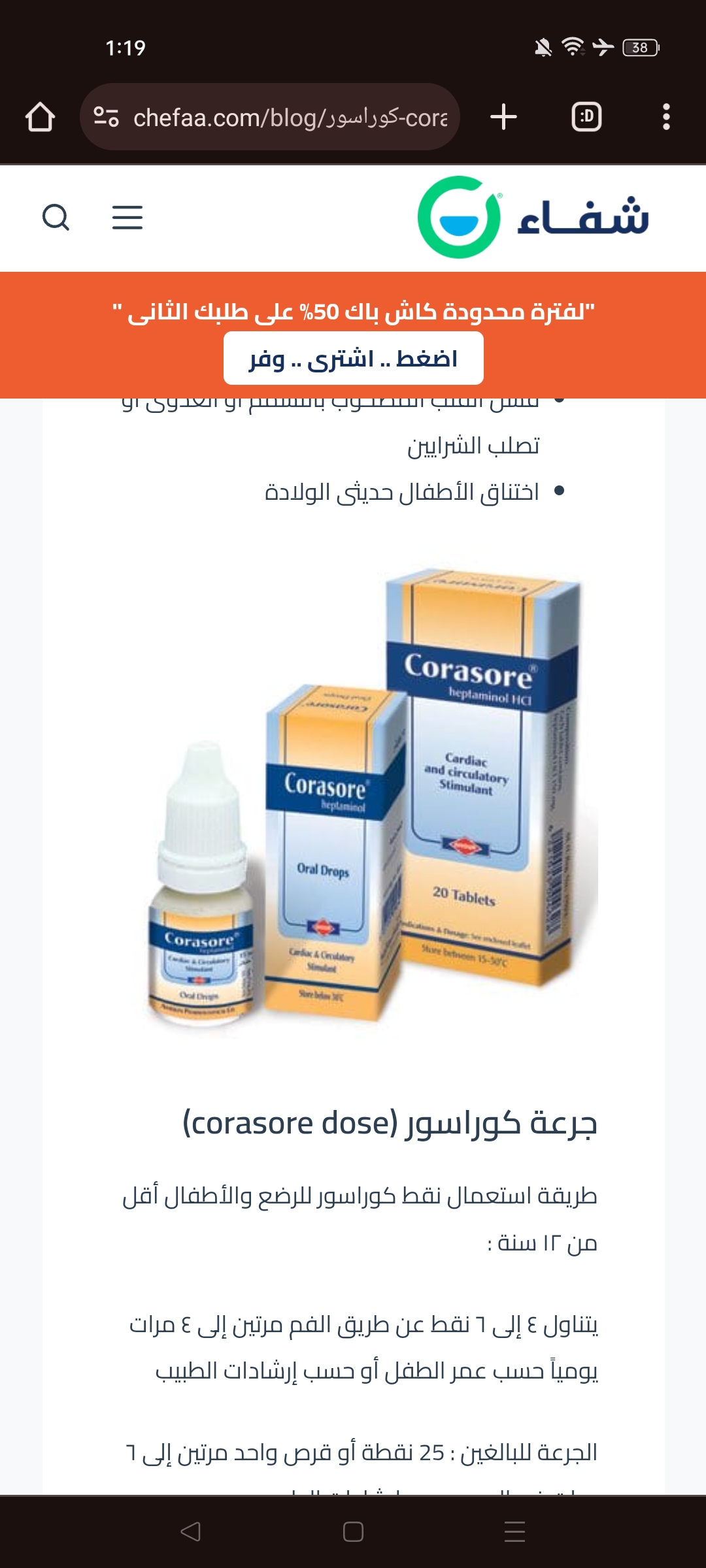This screenshot has height=1568, width=706.
Task: Go to the browser home page
Action: pyautogui.click(x=40, y=118)
